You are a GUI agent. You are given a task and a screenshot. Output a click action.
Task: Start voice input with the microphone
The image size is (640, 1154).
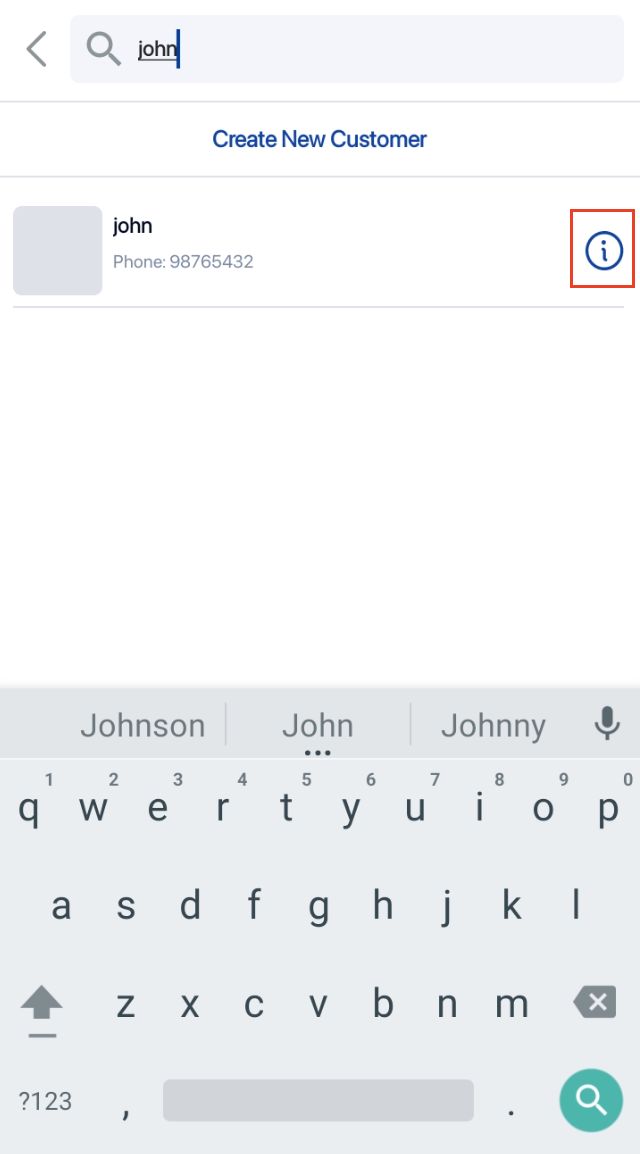(x=606, y=723)
